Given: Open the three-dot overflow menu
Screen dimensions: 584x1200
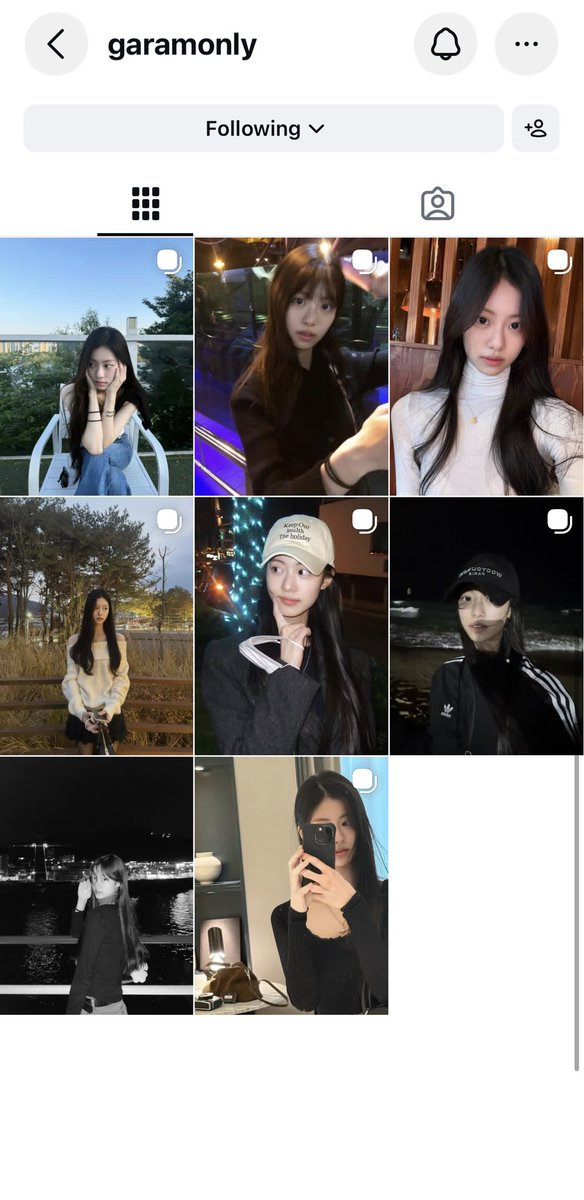Looking at the screenshot, I should click(526, 44).
